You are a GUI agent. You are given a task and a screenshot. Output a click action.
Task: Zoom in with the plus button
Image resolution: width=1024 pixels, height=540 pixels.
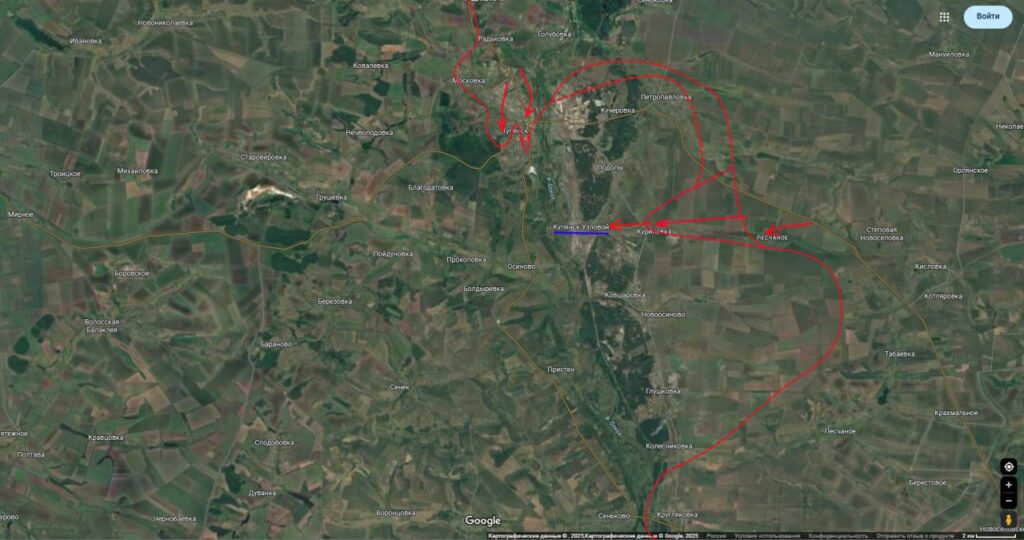point(1008,485)
